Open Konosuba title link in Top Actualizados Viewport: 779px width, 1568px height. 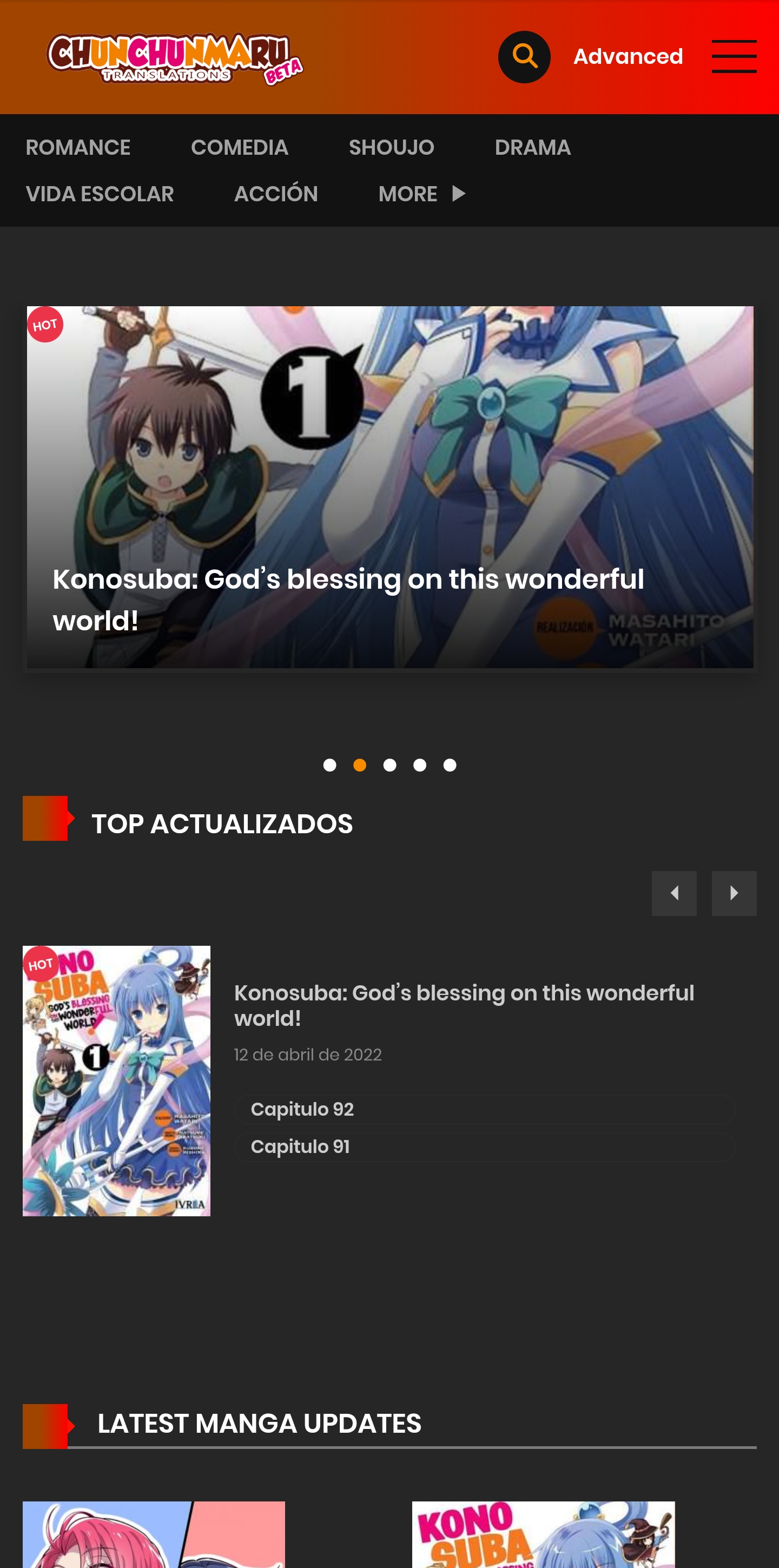click(464, 1005)
